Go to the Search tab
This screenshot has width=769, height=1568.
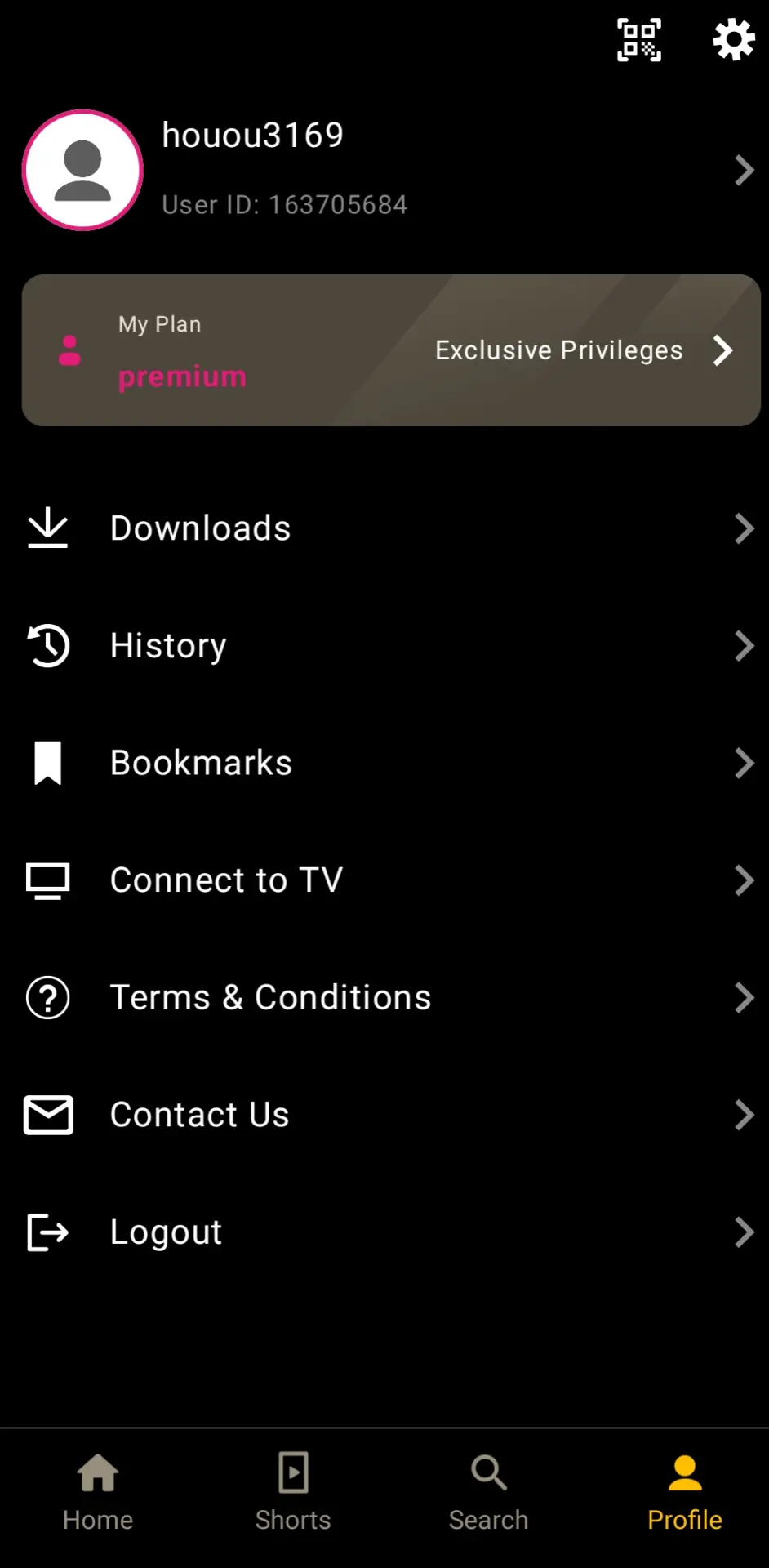[488, 1494]
